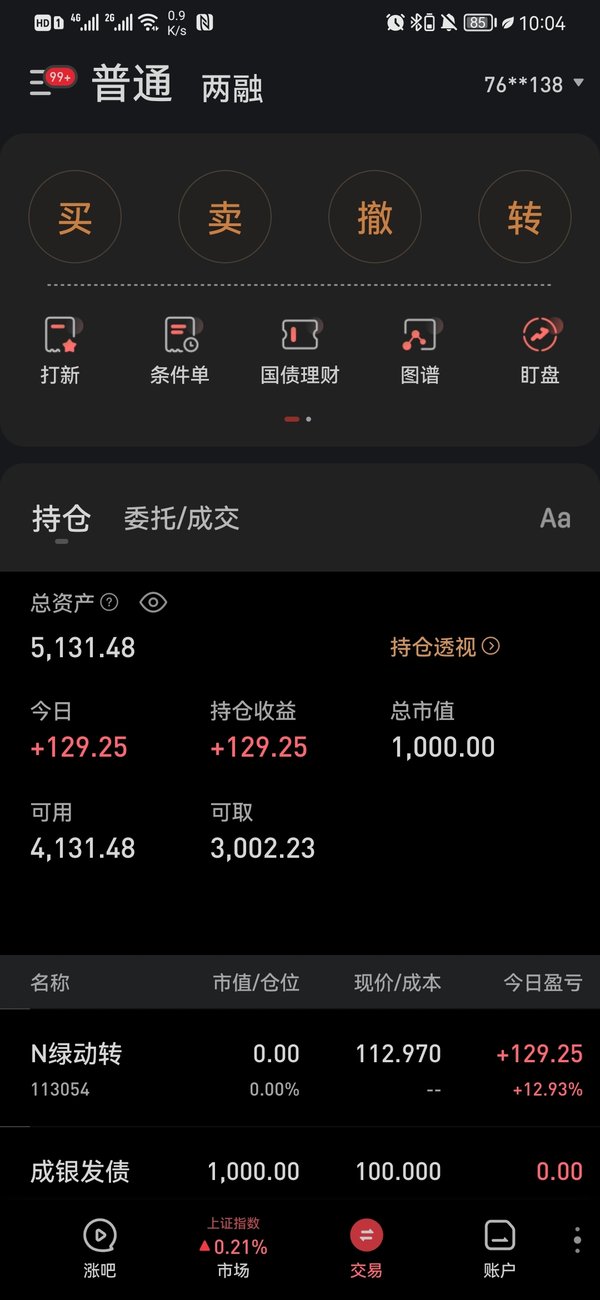Open the 涨吧 tab

click(99, 1250)
